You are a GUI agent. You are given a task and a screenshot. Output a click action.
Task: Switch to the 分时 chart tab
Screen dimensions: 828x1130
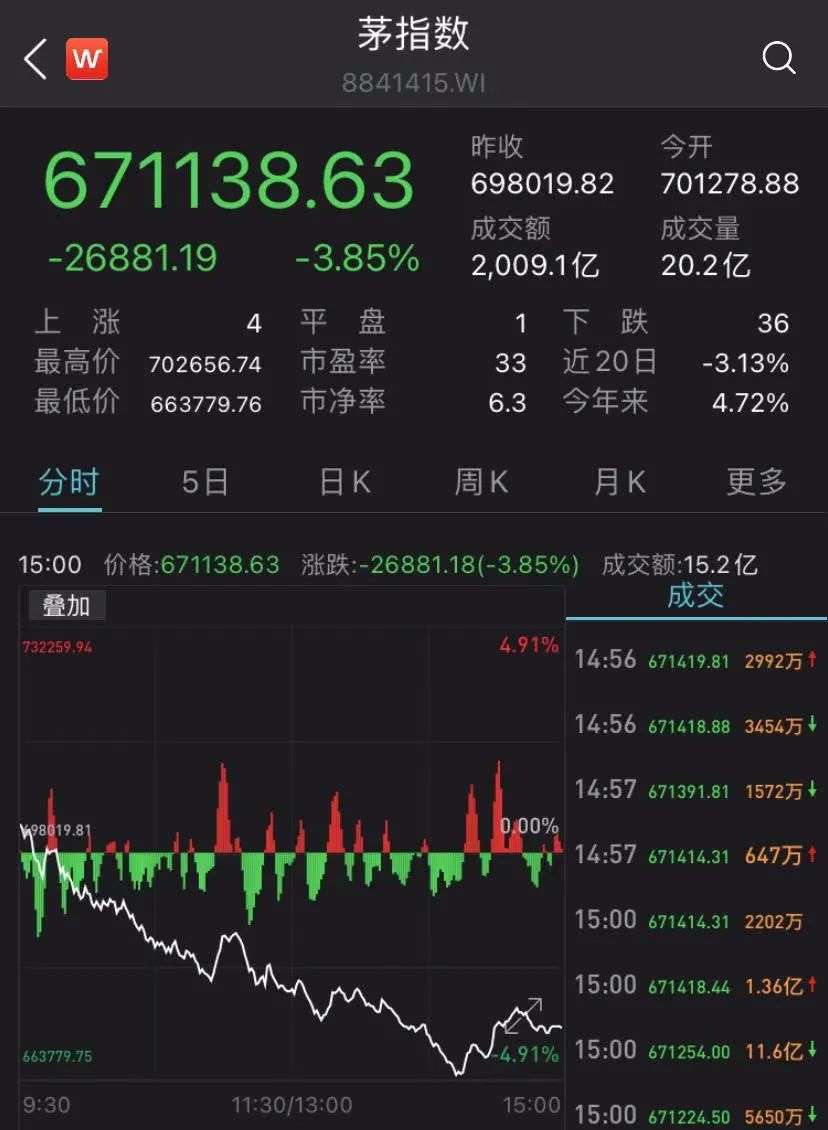click(x=69, y=483)
